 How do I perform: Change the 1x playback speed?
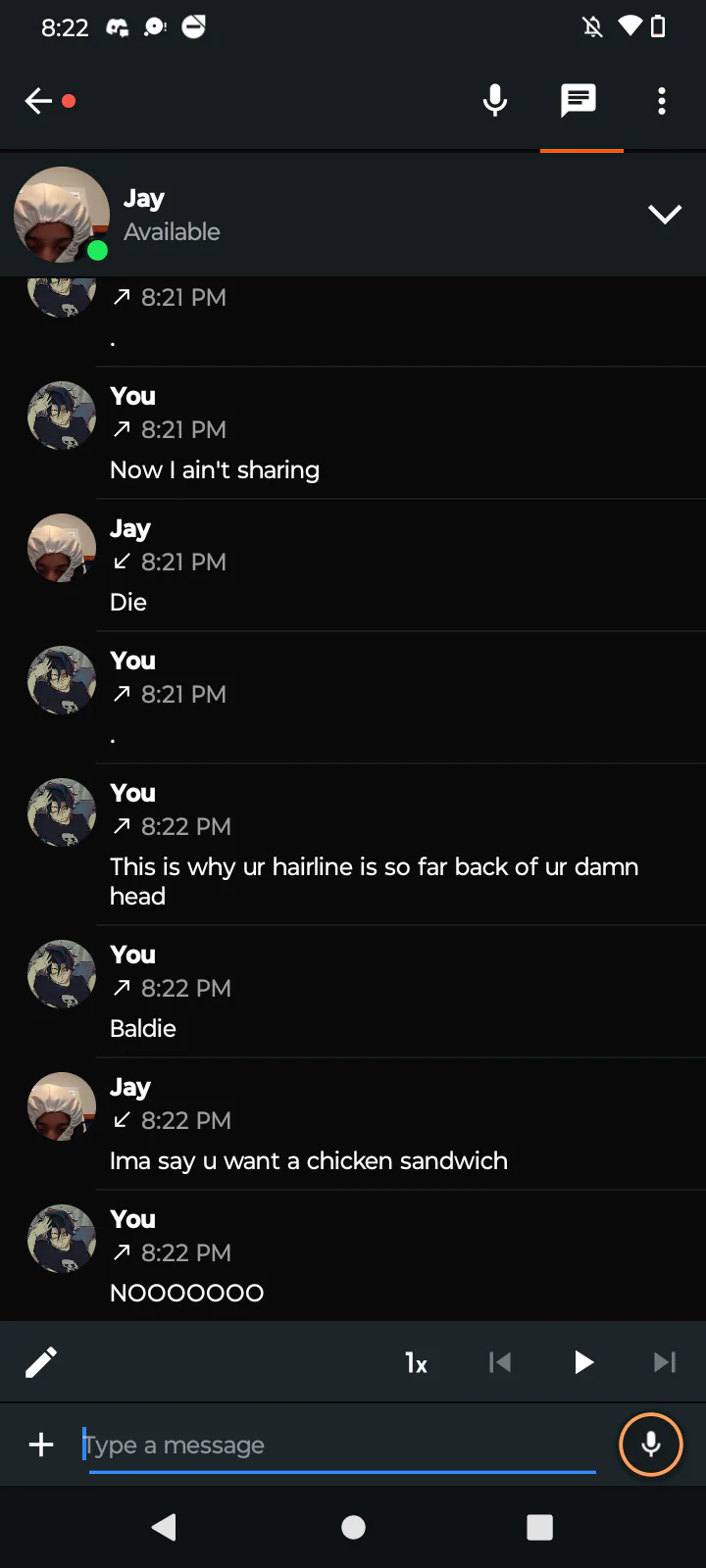(416, 1362)
